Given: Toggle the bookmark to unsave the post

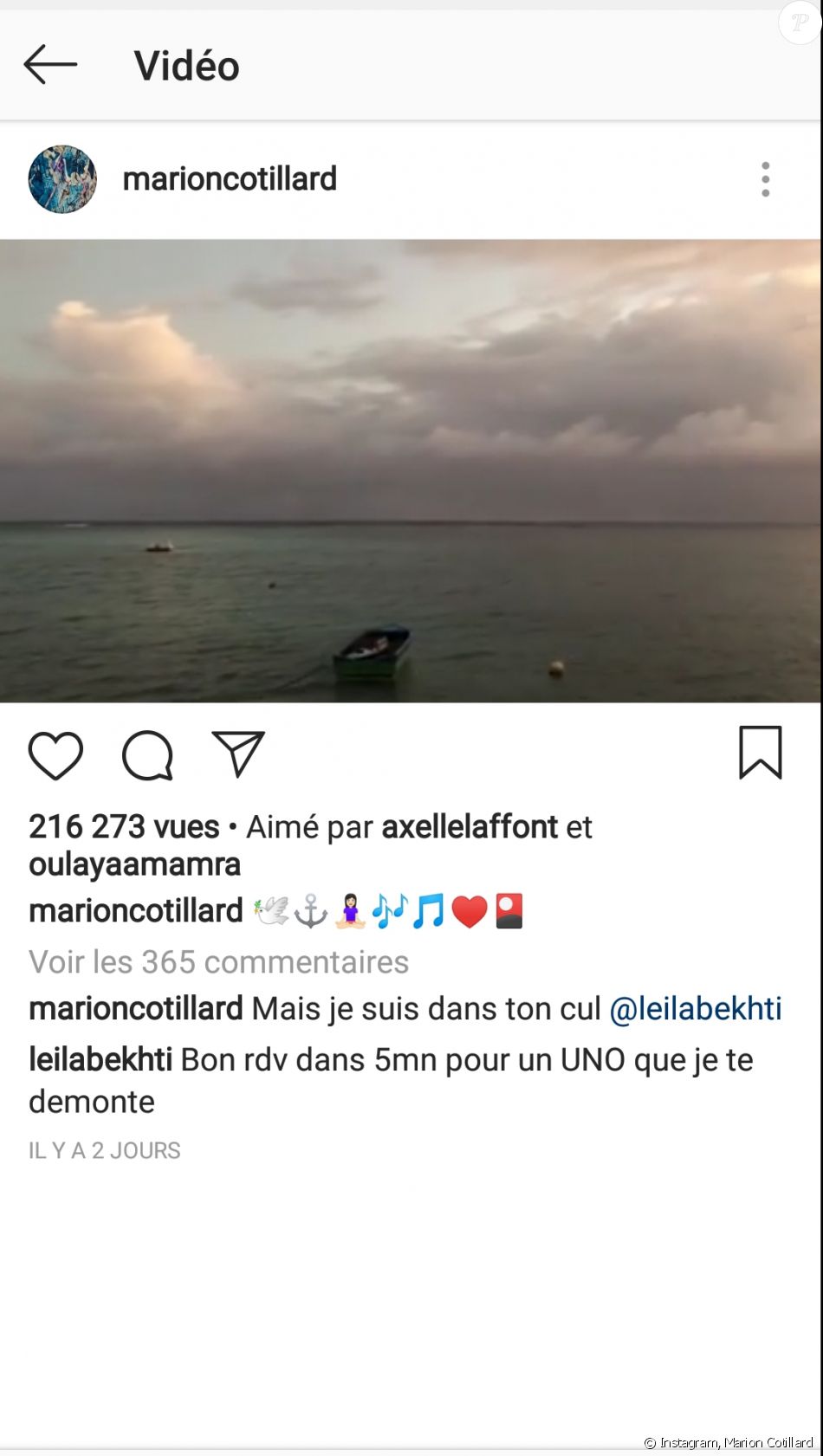Looking at the screenshot, I should pos(759,754).
